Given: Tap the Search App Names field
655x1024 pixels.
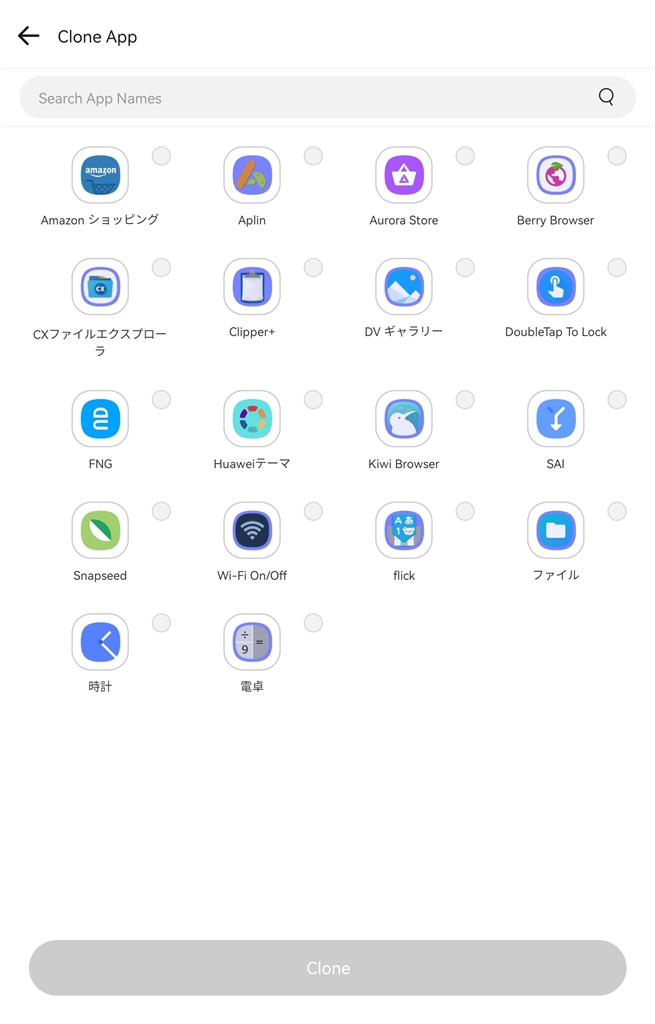Looking at the screenshot, I should (300, 98).
